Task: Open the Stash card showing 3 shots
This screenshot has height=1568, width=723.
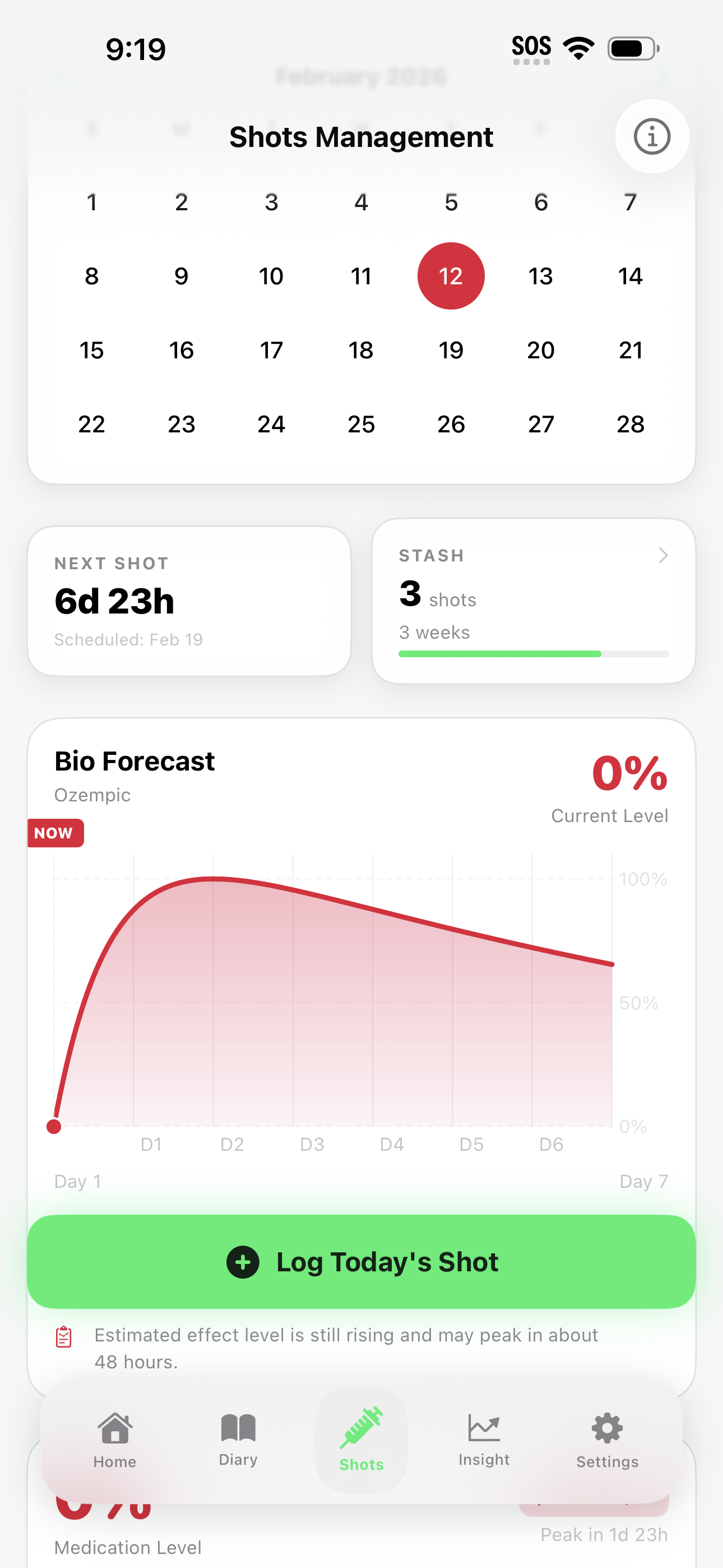Action: 533,601
